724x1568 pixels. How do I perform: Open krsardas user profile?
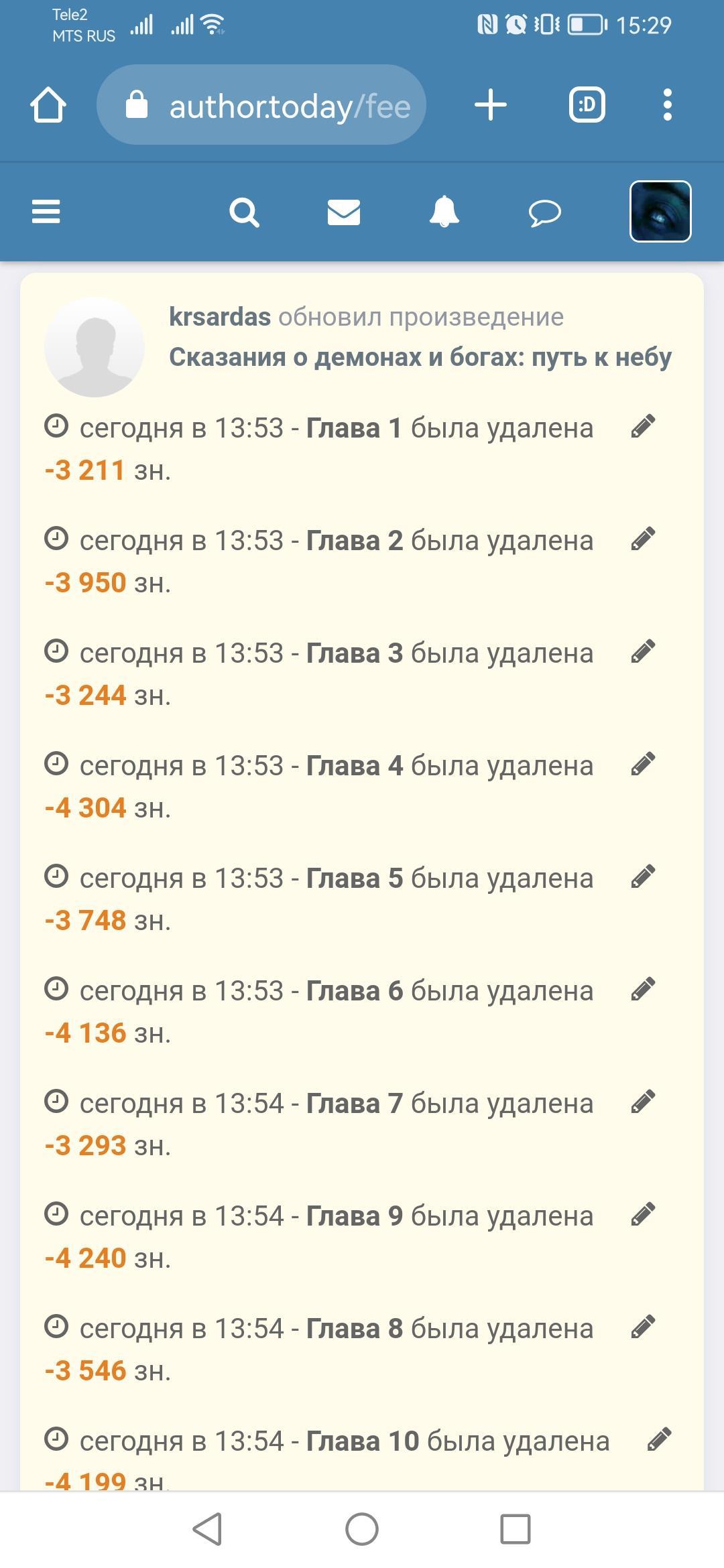click(x=220, y=317)
